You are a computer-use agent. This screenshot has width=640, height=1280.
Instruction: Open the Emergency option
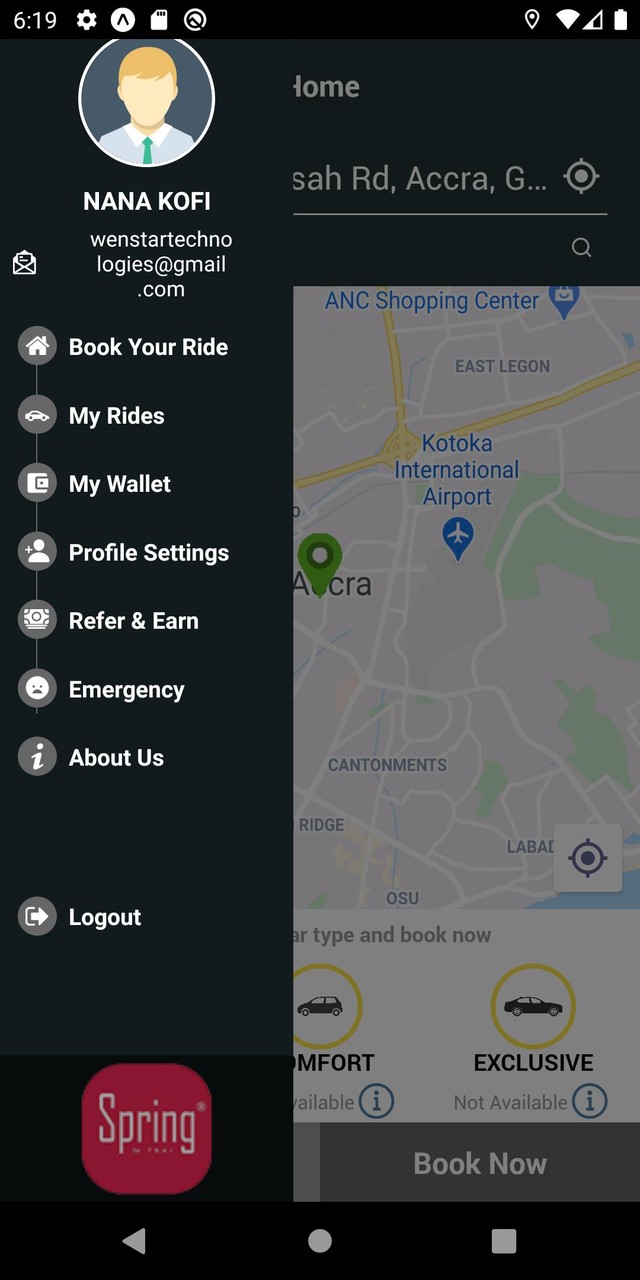[x=126, y=690]
